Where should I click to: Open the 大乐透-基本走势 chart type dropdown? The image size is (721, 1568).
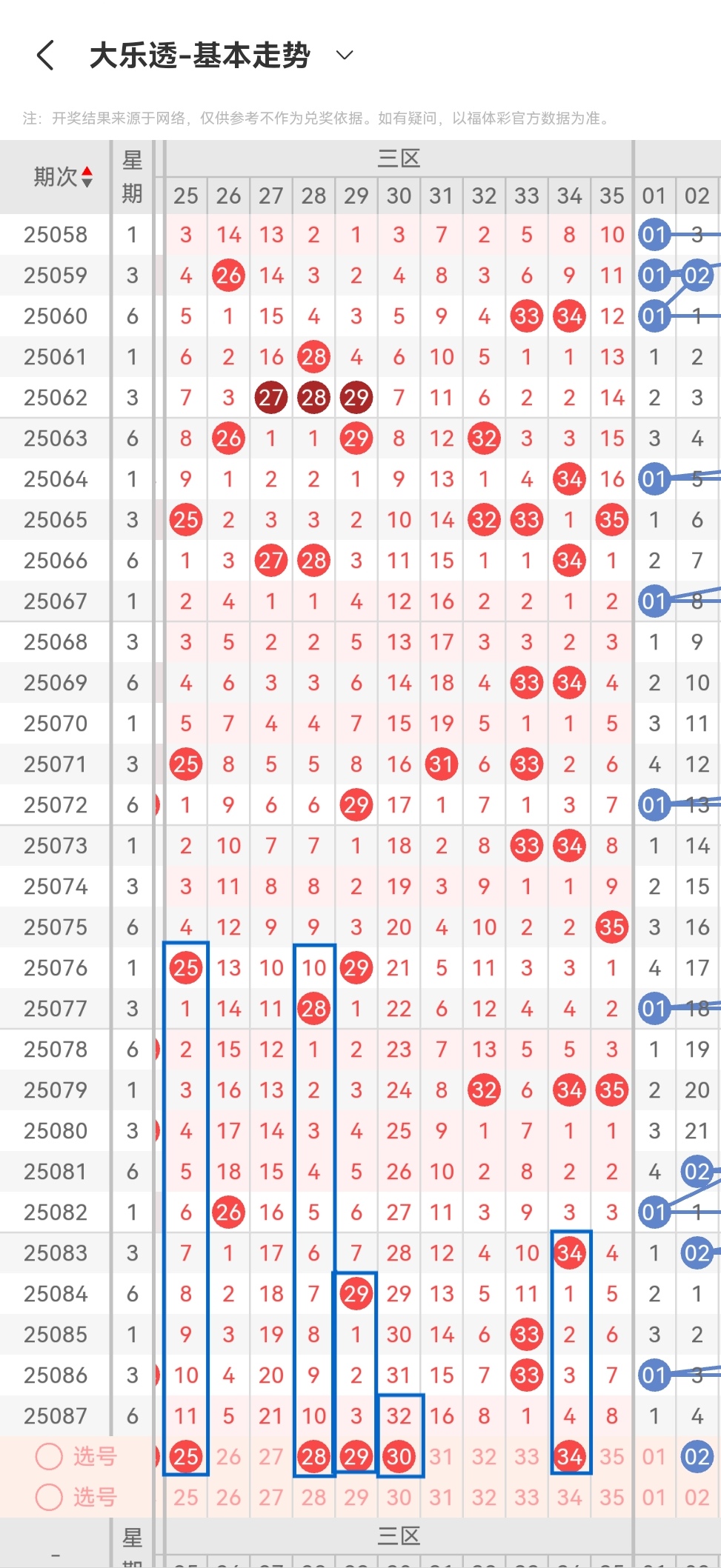(x=345, y=55)
